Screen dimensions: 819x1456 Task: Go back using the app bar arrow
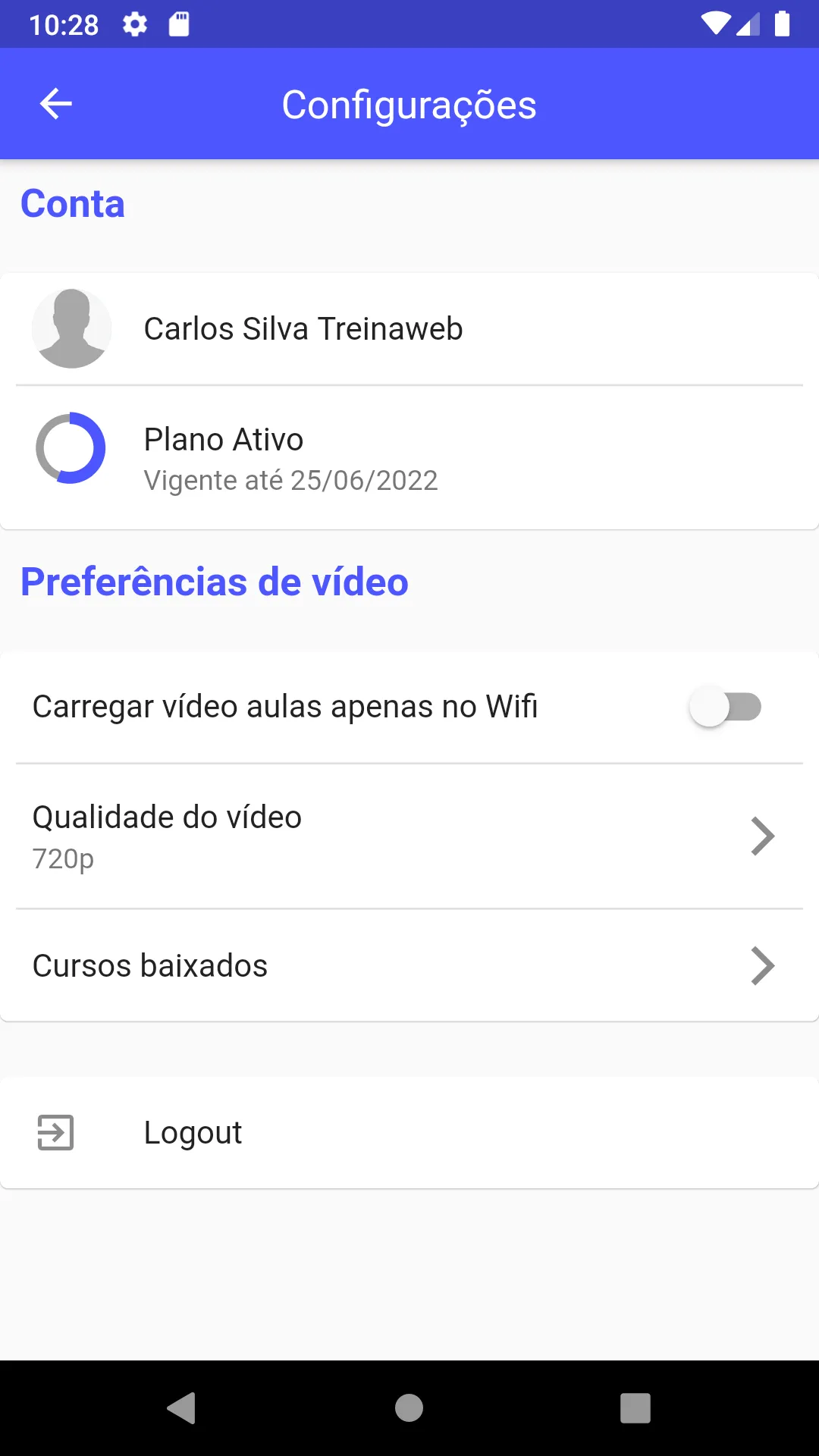[x=56, y=104]
